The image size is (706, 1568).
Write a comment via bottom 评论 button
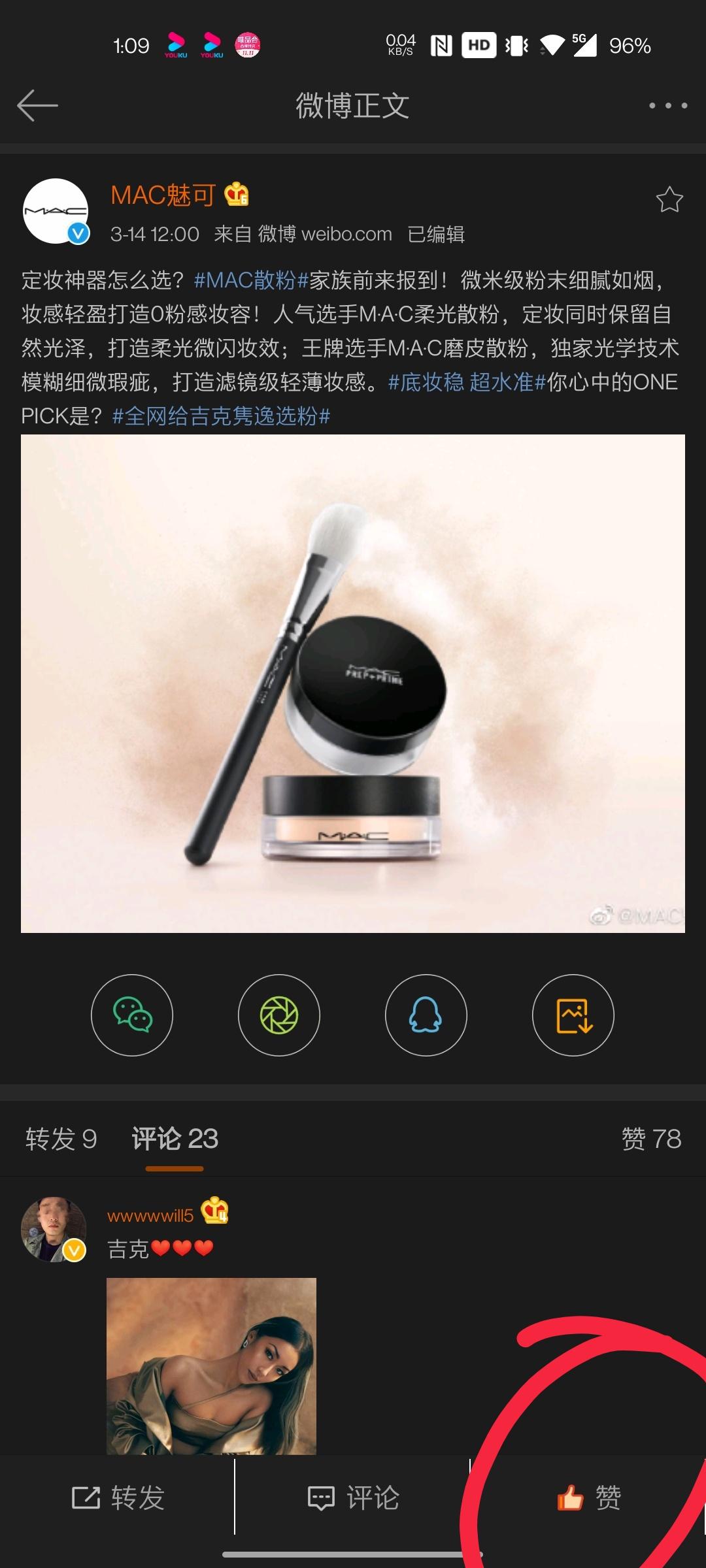click(353, 1497)
